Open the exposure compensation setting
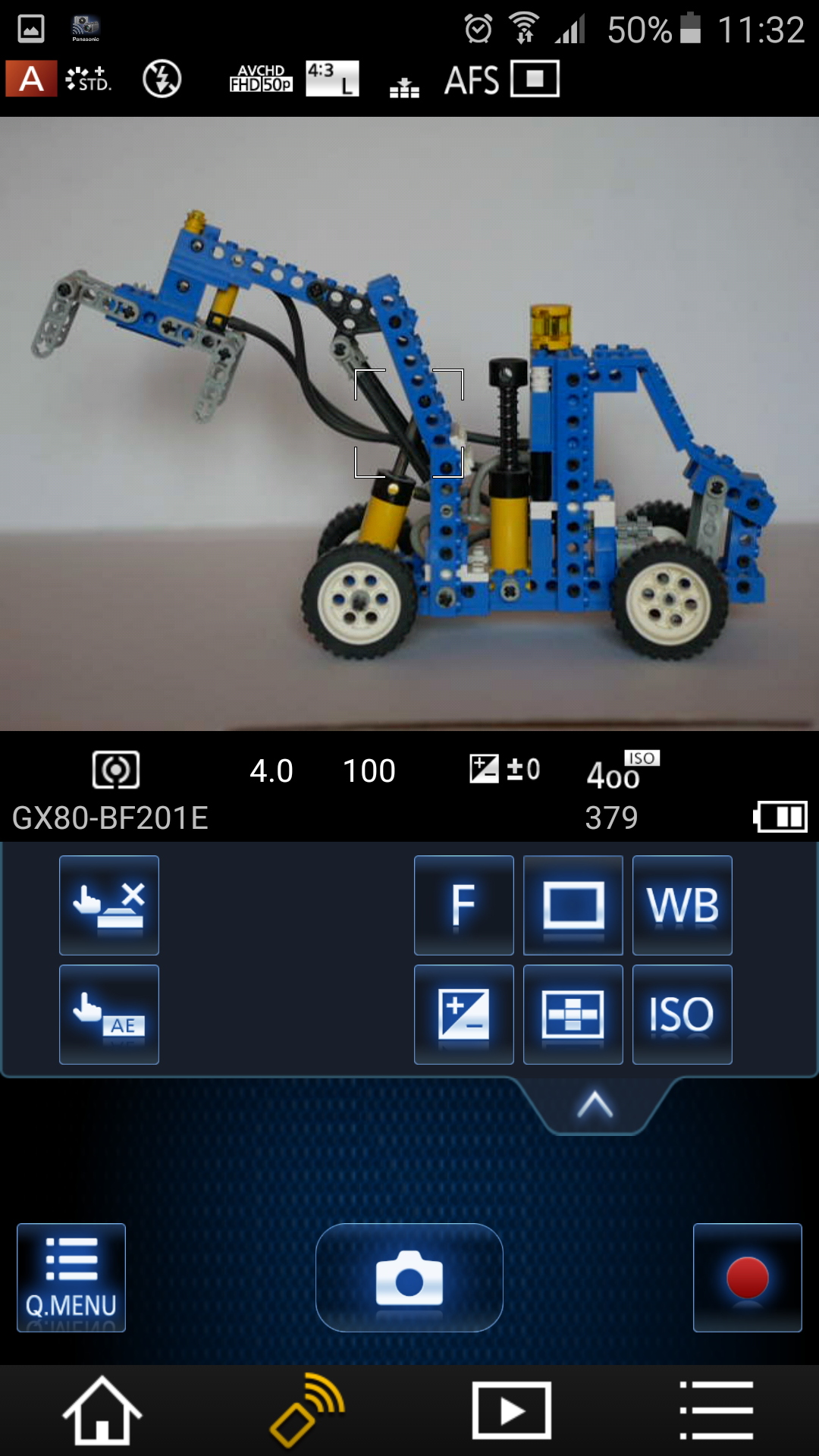Viewport: 819px width, 1456px height. pos(464,1015)
